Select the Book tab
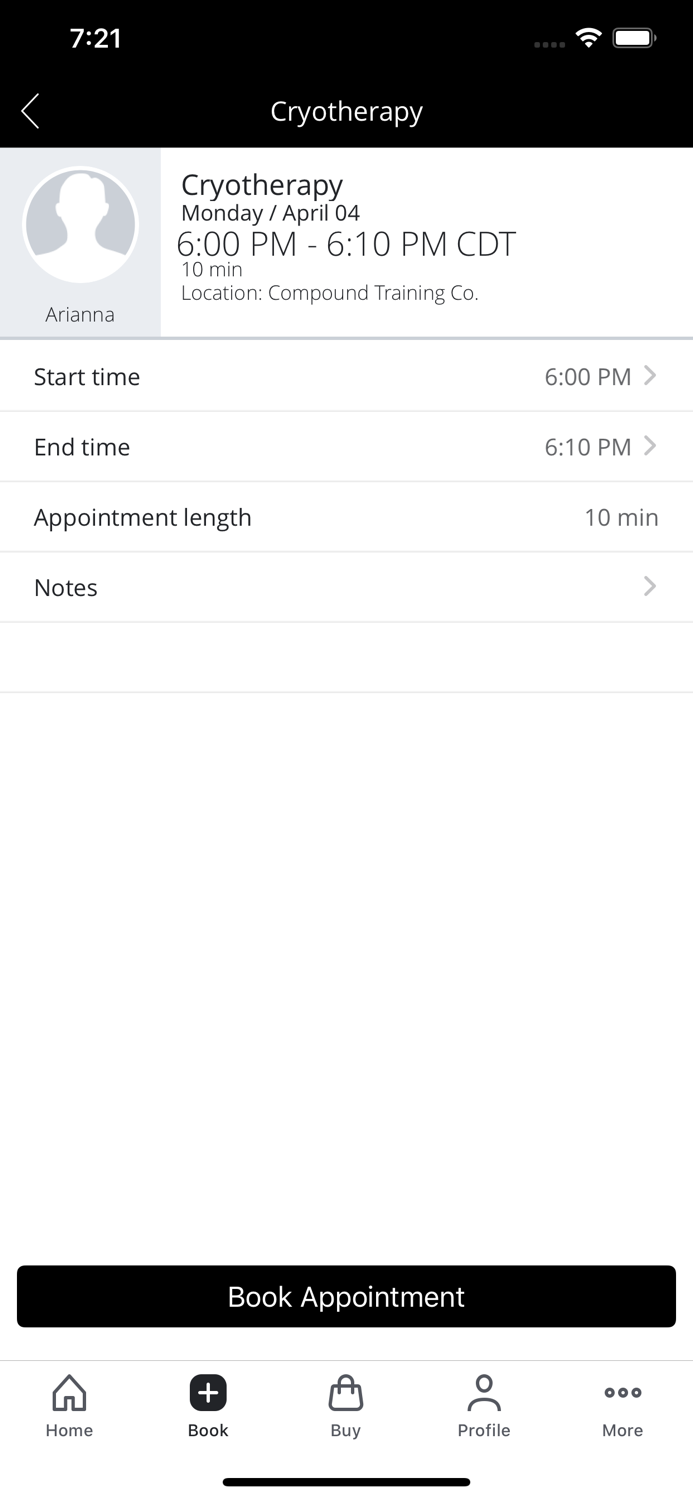This screenshot has height=1500, width=693. click(208, 1406)
